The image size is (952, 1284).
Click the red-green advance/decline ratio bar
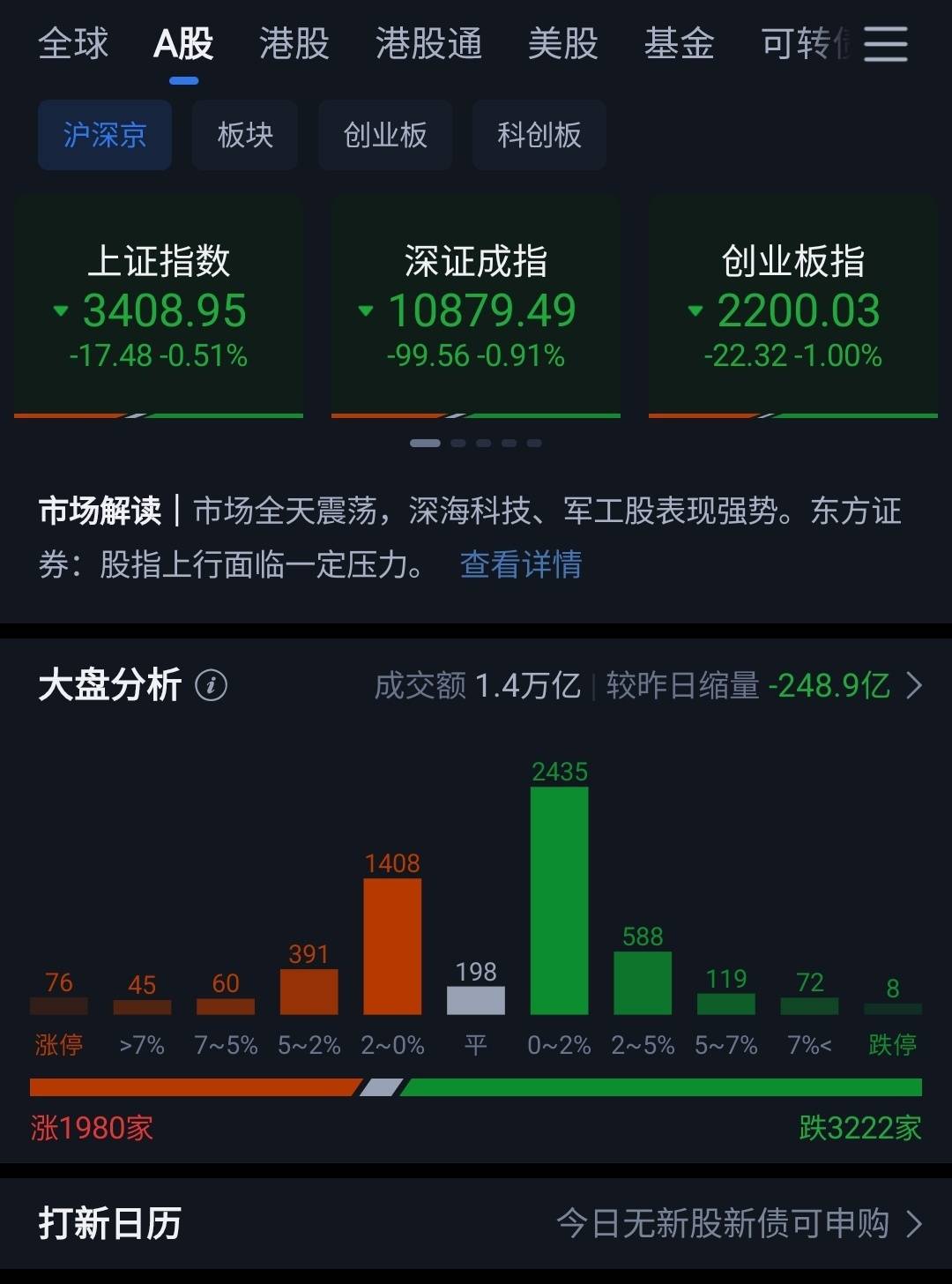476,1089
